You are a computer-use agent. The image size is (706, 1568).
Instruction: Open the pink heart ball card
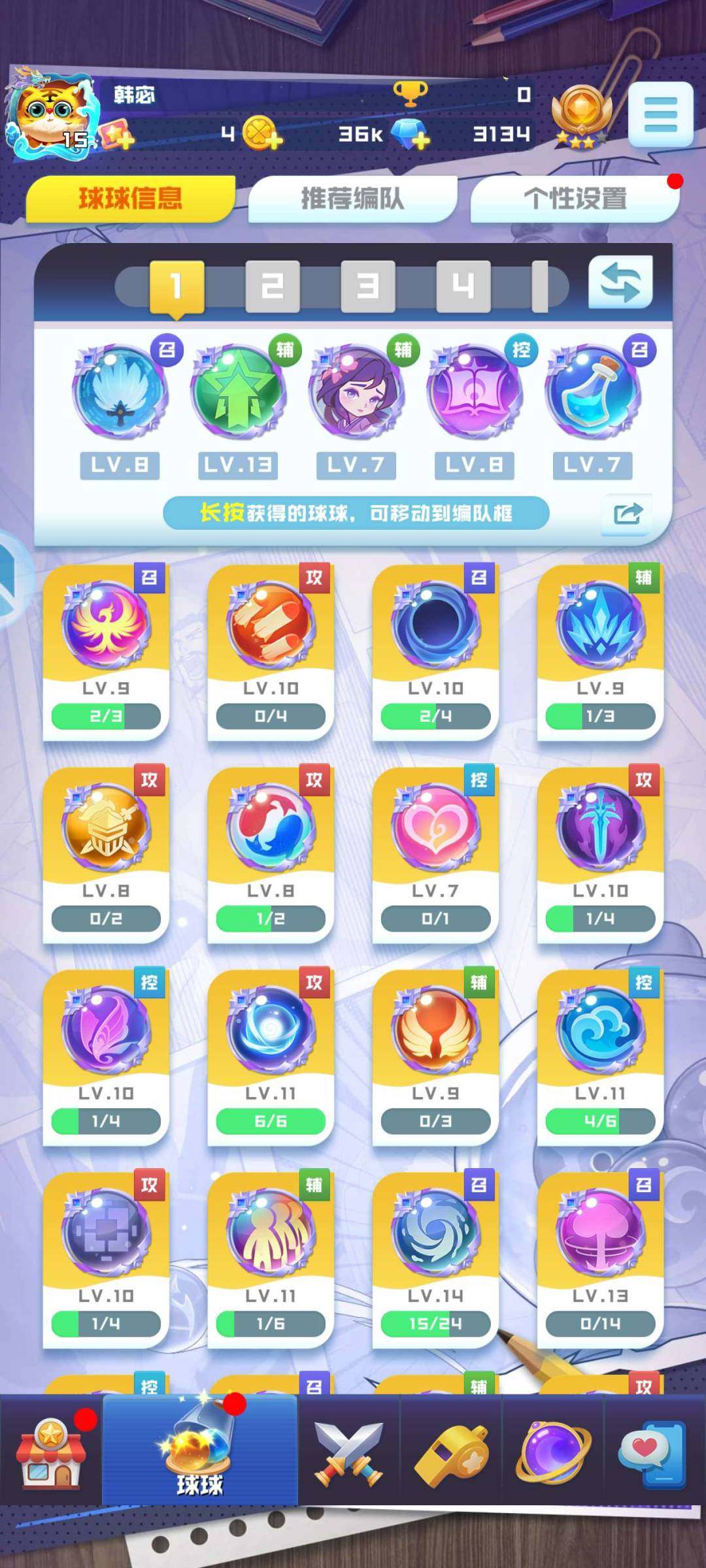[435, 855]
